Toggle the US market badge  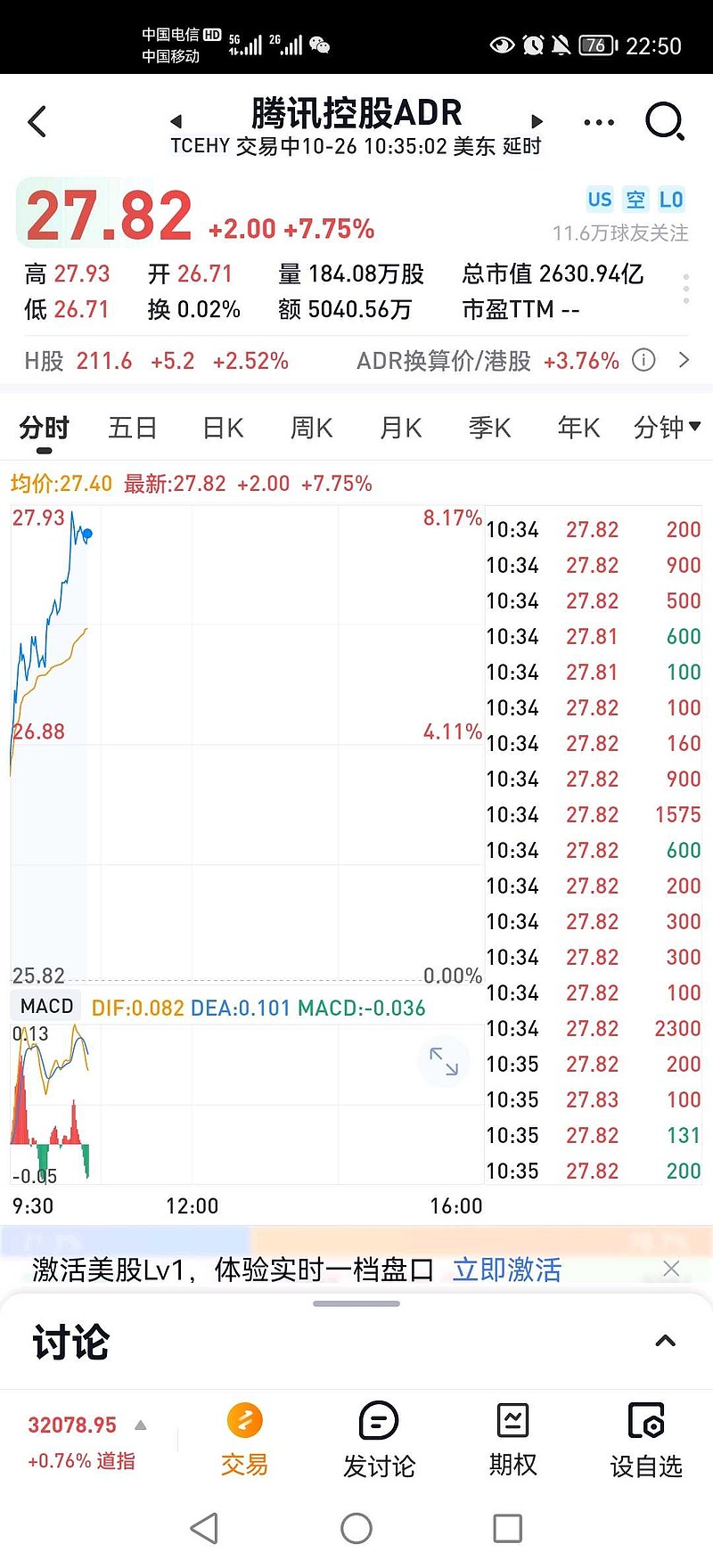click(600, 200)
